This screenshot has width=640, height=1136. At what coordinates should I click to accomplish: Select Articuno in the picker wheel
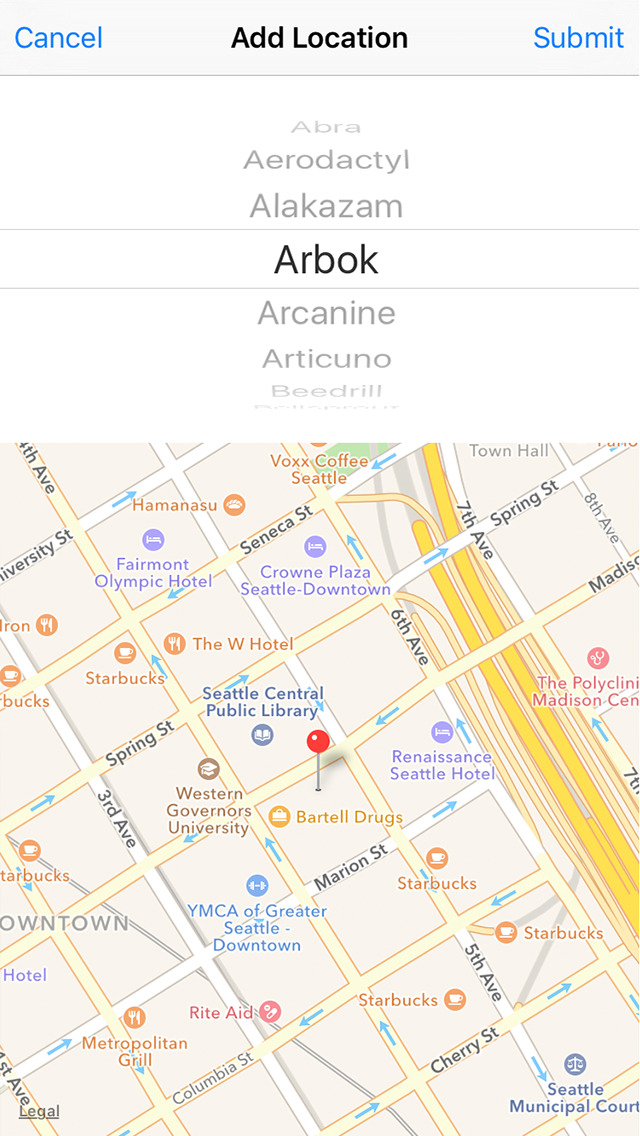[x=326, y=358]
